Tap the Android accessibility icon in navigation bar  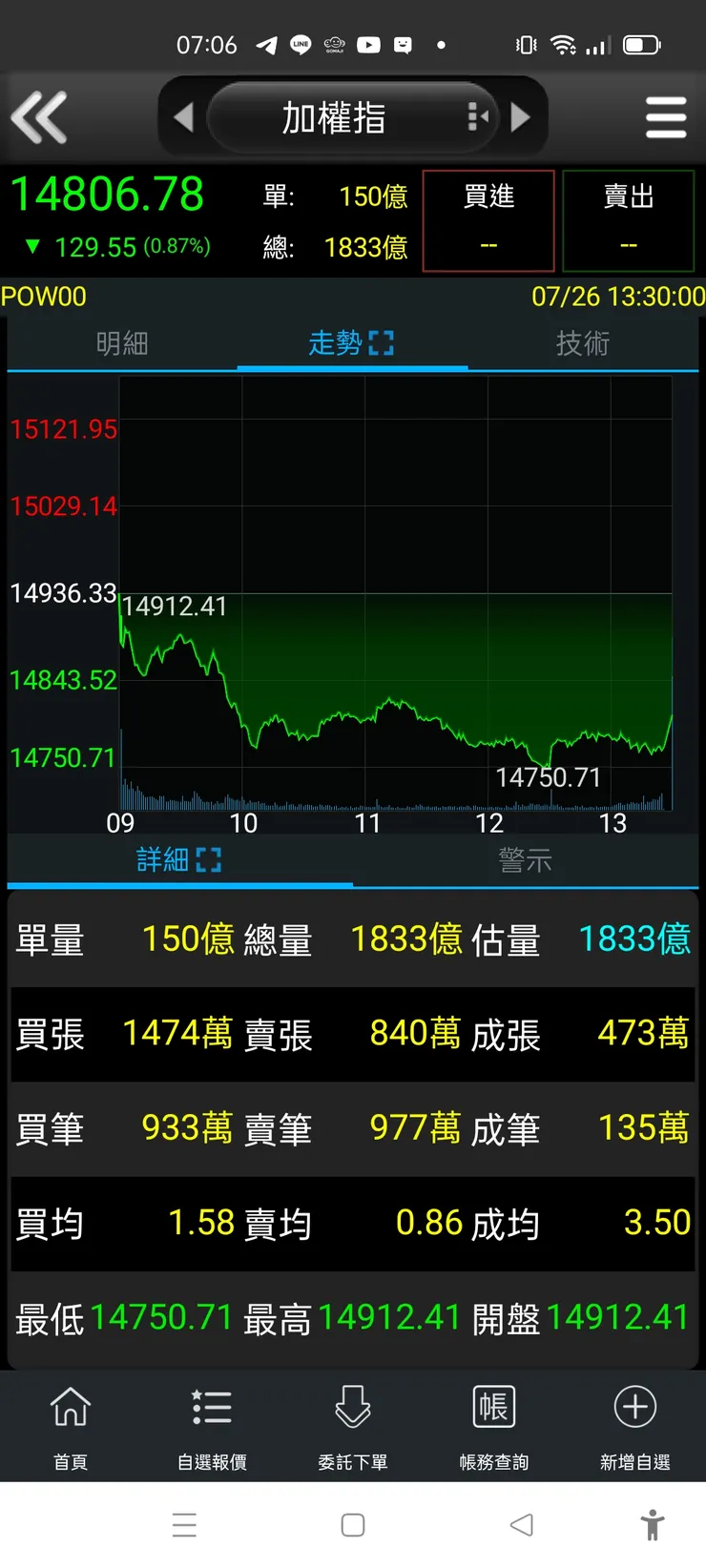[x=654, y=1525]
